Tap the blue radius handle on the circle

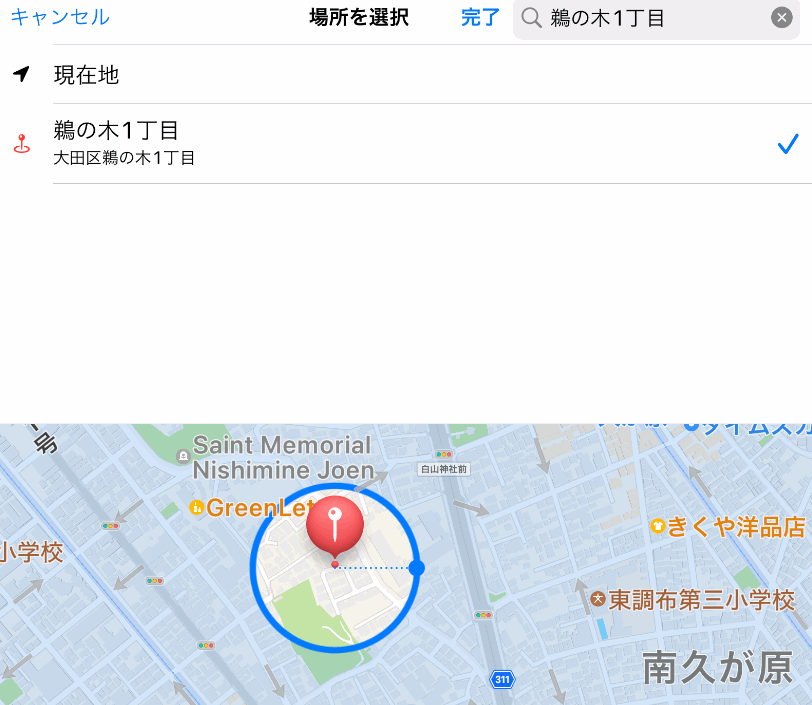pyautogui.click(x=417, y=568)
